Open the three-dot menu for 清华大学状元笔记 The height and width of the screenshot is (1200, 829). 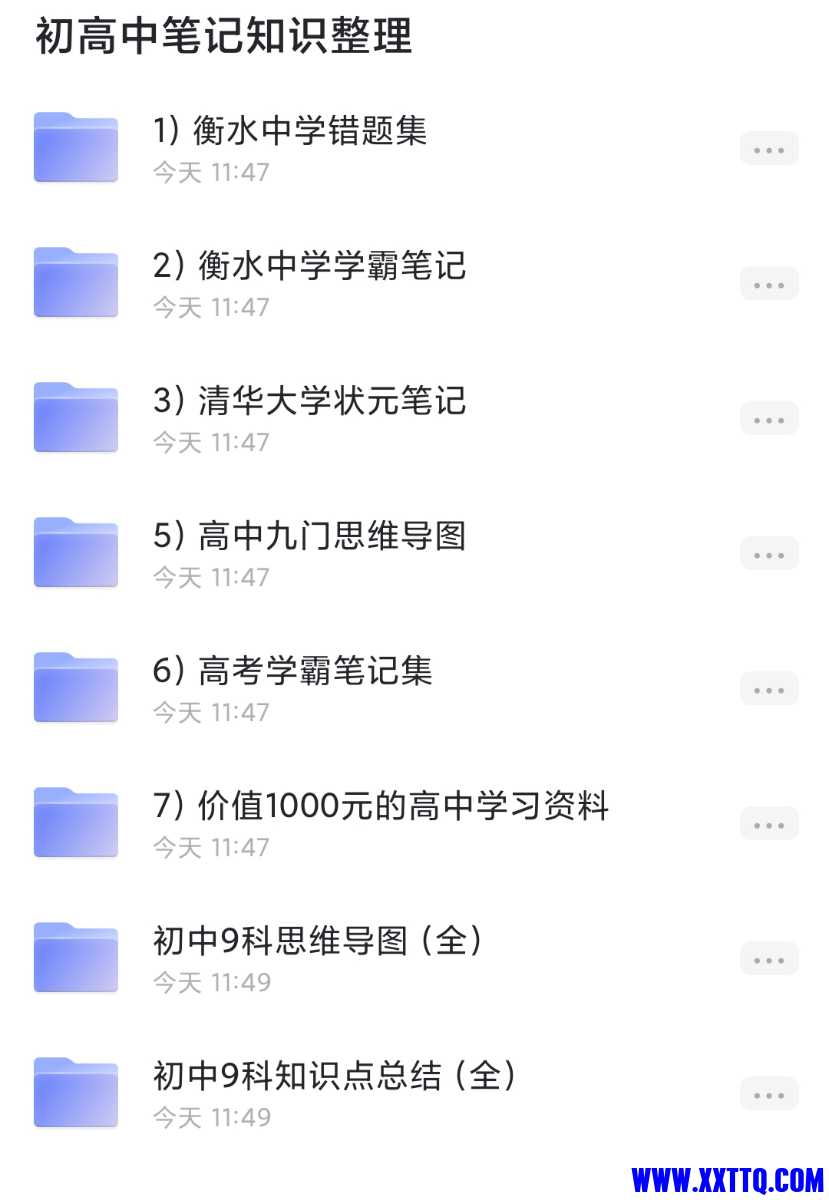tap(769, 419)
